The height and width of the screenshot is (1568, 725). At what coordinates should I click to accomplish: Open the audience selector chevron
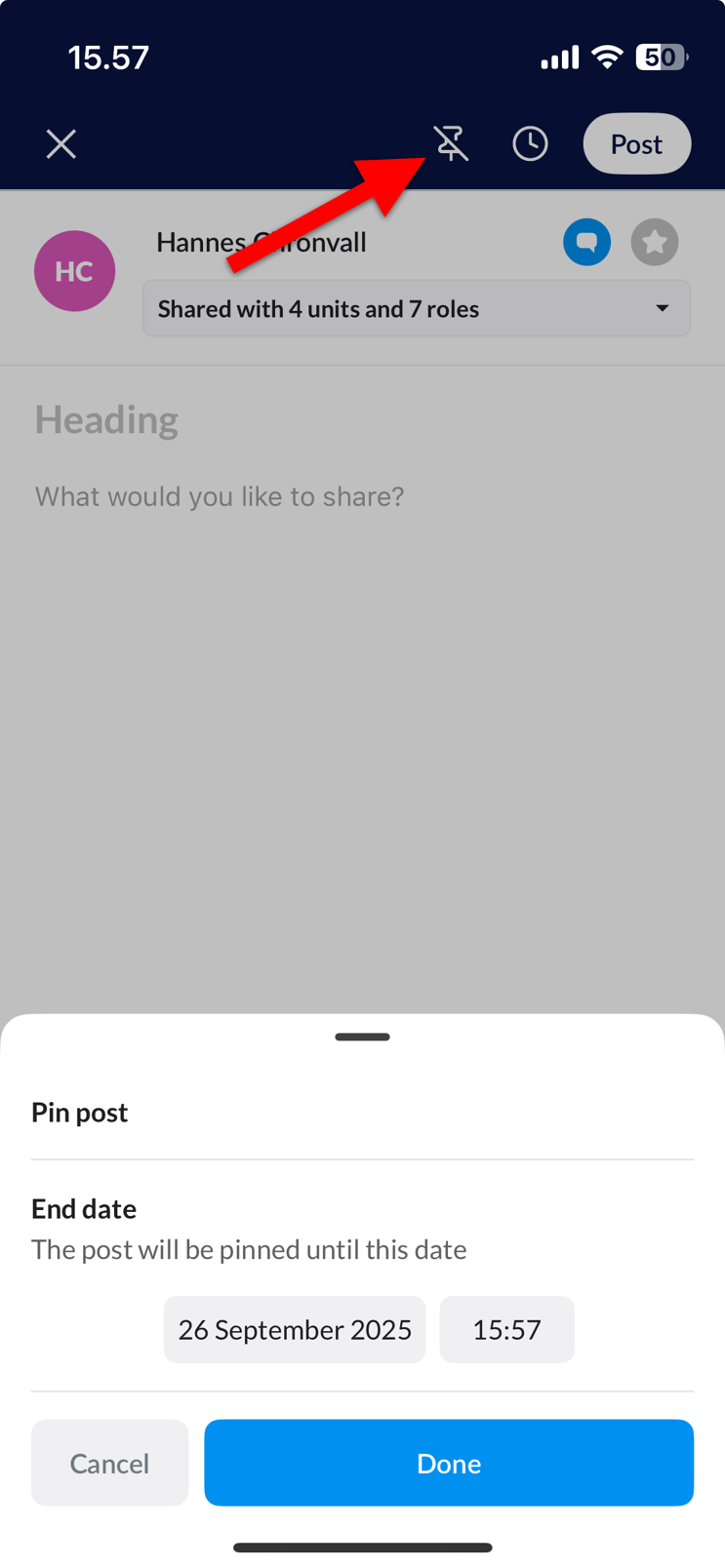coord(663,308)
